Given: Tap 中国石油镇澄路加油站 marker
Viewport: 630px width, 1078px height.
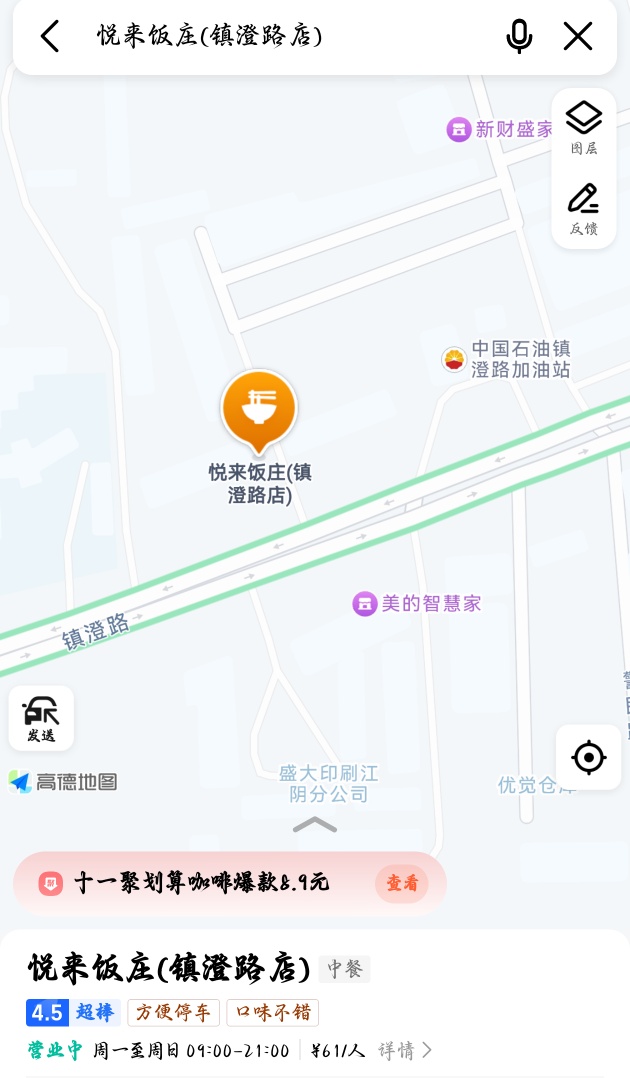Looking at the screenshot, I should coord(455,359).
